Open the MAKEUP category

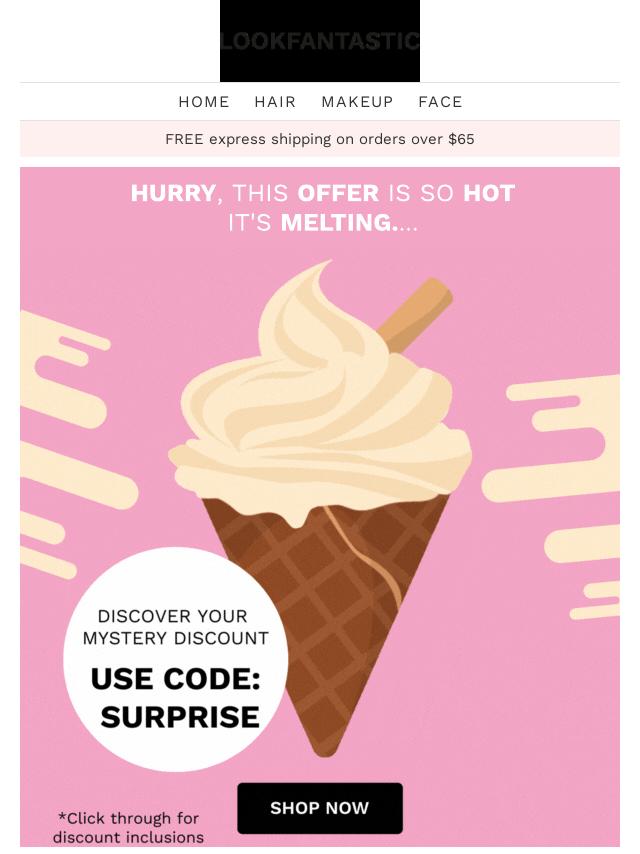tap(357, 102)
